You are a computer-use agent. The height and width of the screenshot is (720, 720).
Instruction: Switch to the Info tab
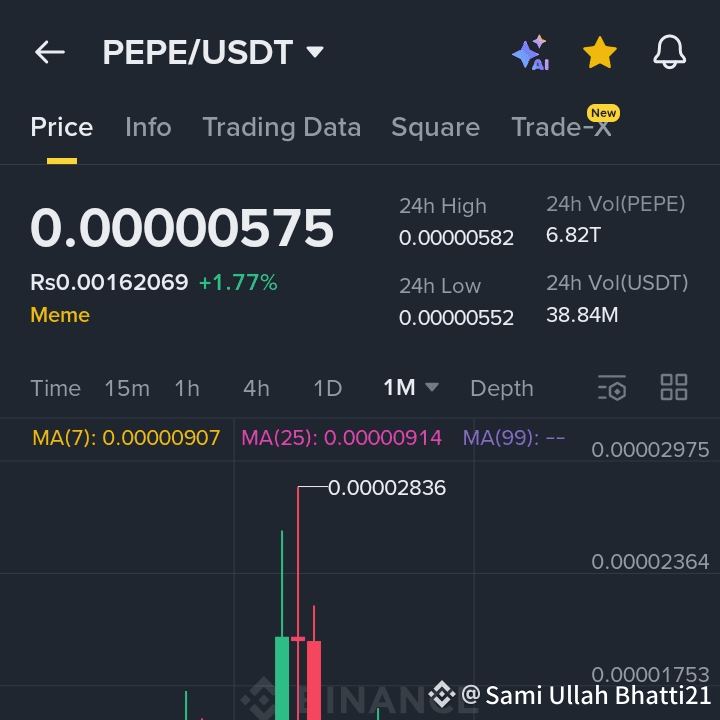[148, 128]
